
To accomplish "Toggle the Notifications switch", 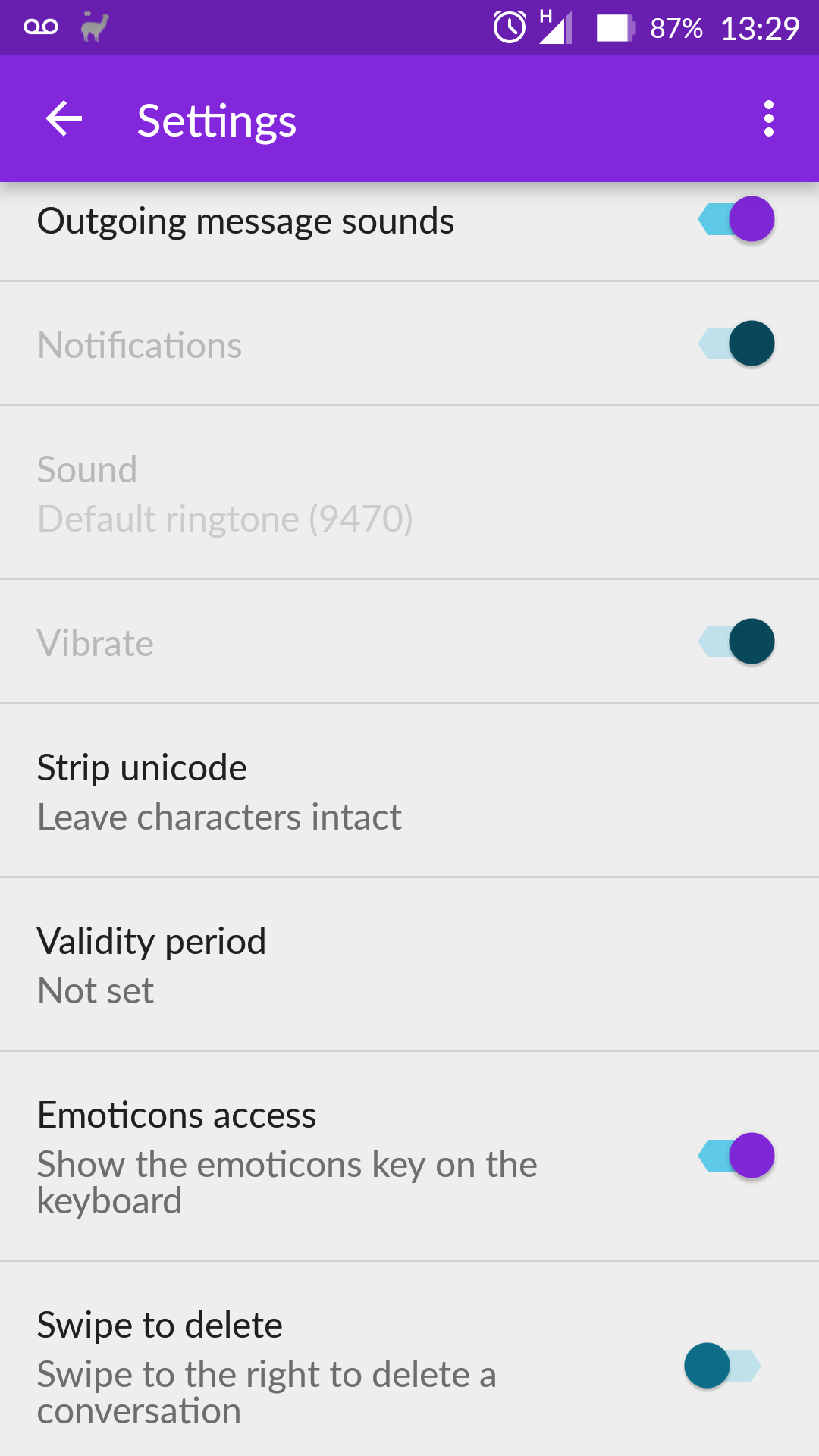I will click(x=736, y=344).
